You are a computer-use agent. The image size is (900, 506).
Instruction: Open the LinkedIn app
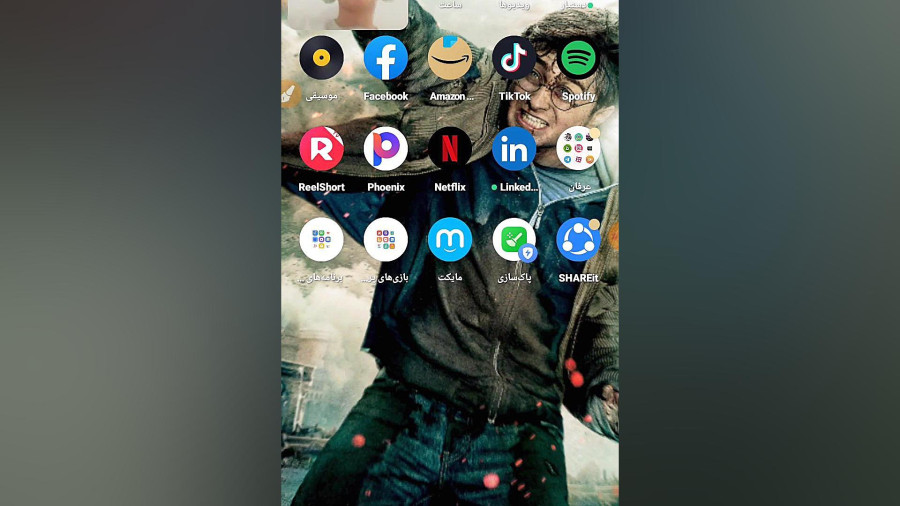click(514, 149)
